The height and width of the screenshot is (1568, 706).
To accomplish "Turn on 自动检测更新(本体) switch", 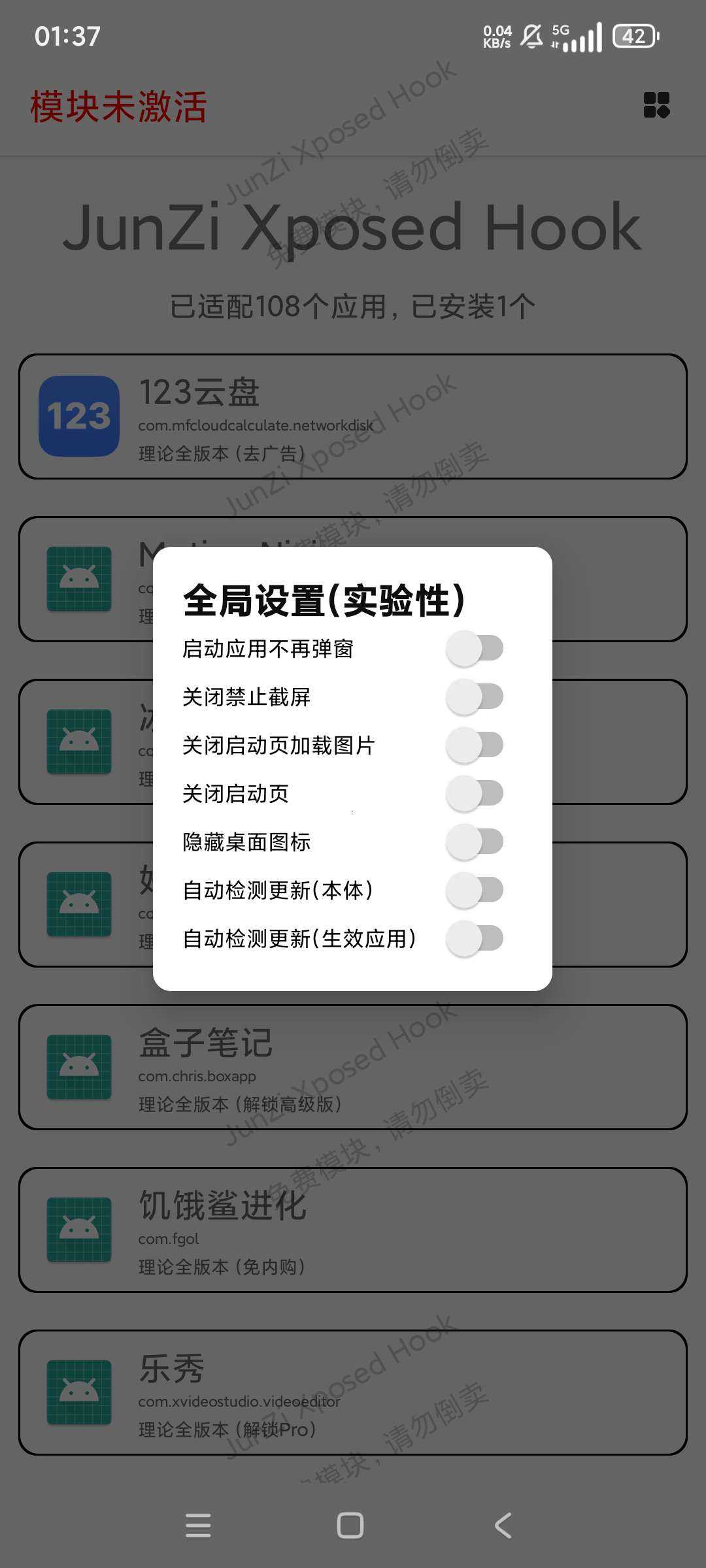I will (475, 890).
